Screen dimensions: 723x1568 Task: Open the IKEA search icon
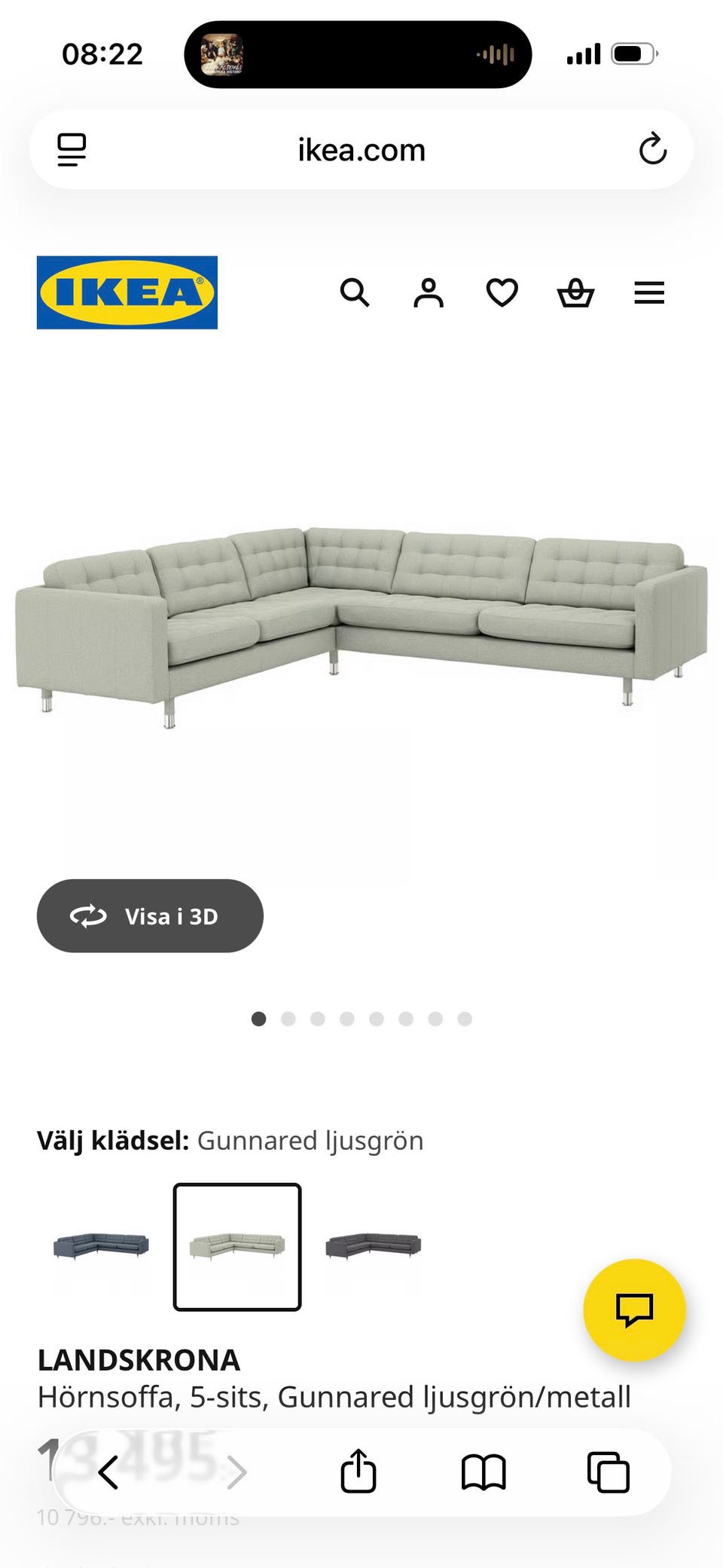(355, 292)
